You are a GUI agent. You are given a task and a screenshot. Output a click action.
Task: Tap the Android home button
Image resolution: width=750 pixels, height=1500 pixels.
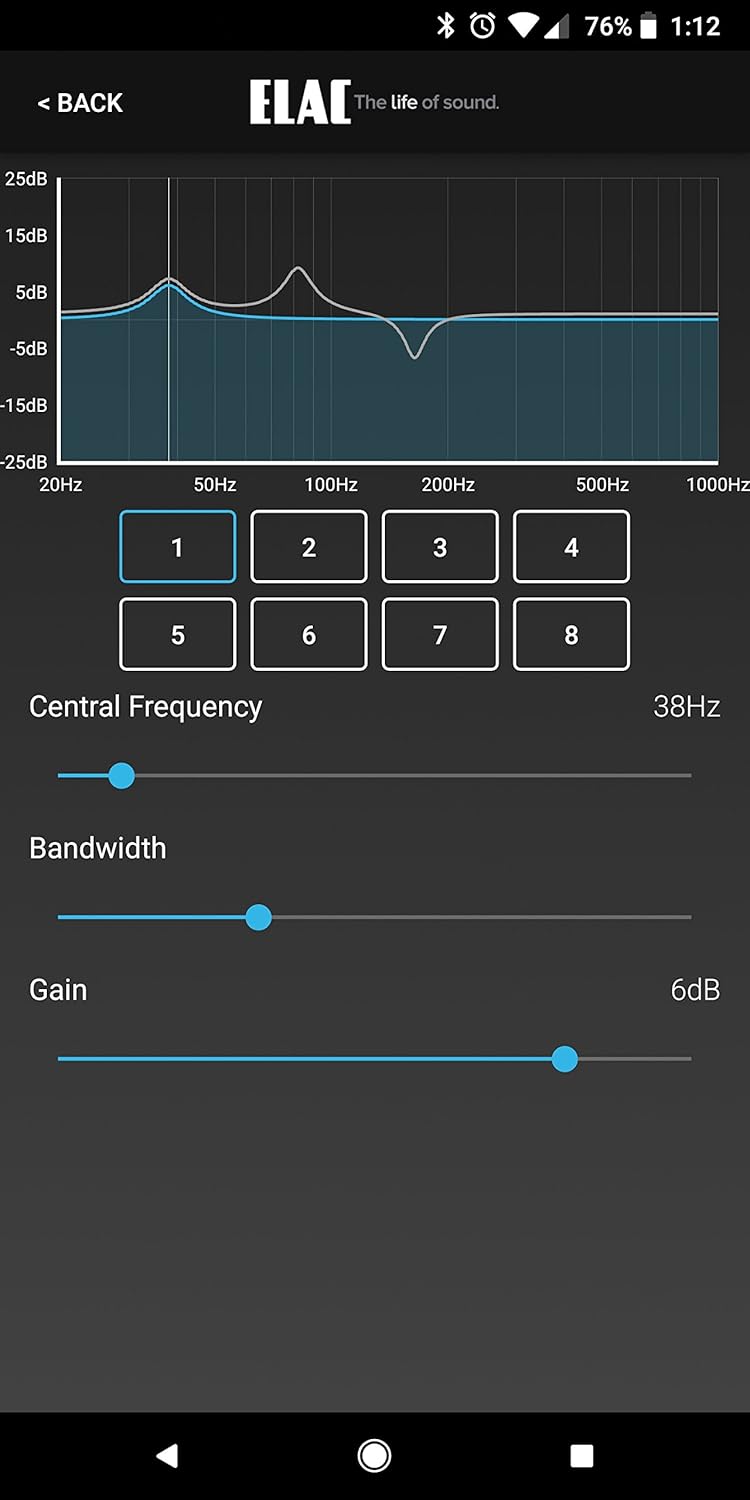[x=373, y=1456]
